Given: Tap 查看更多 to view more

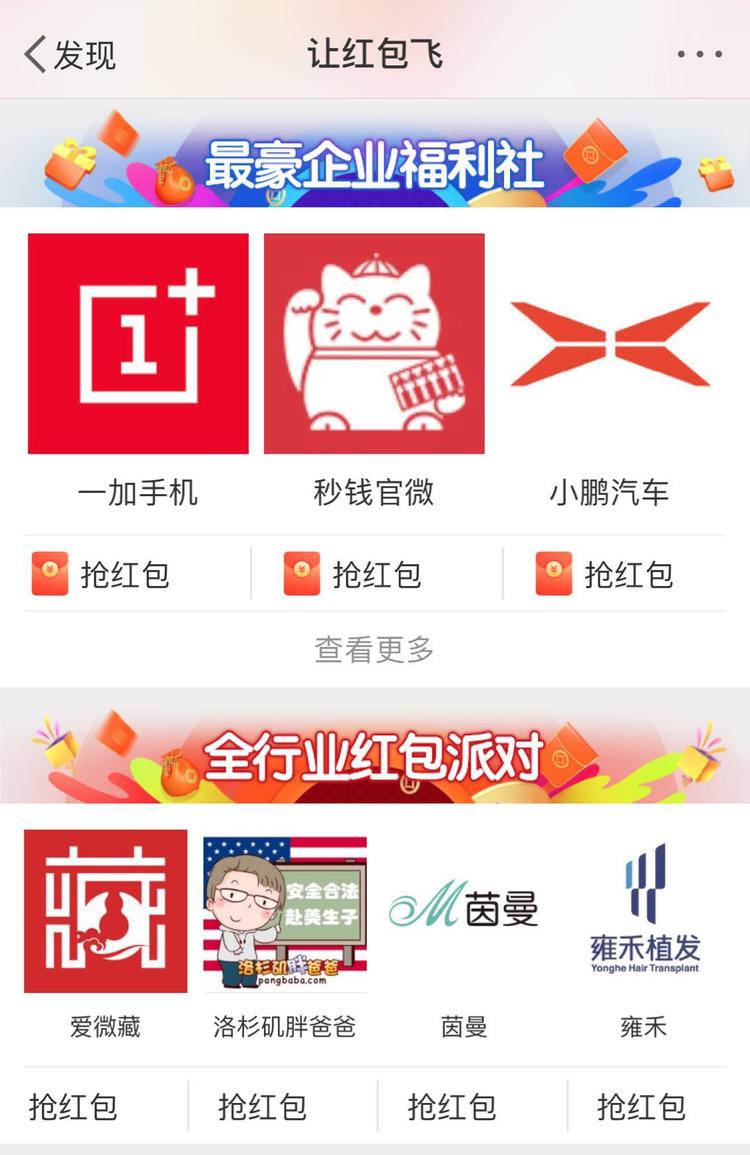Looking at the screenshot, I should (x=375, y=650).
